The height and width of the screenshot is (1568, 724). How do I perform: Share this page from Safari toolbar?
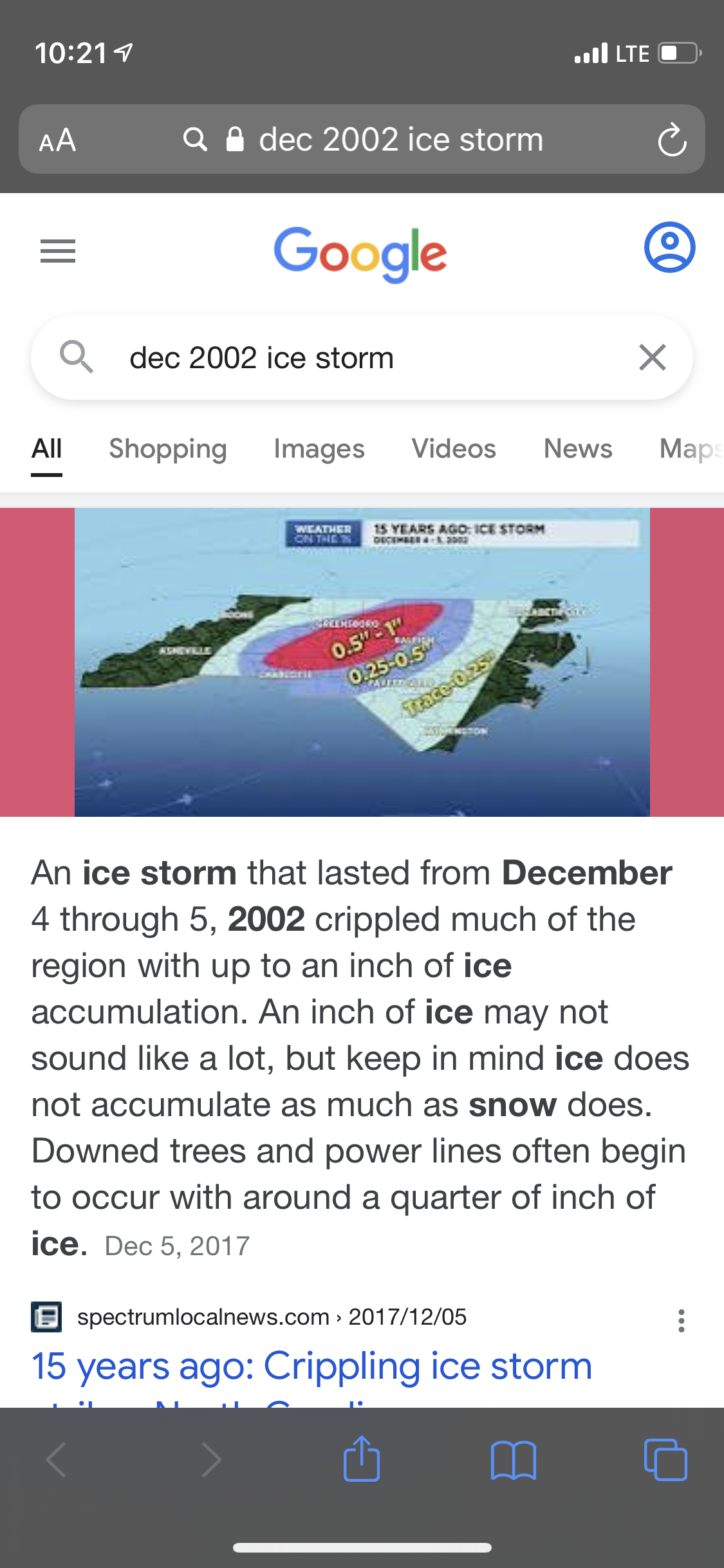[x=362, y=1459]
